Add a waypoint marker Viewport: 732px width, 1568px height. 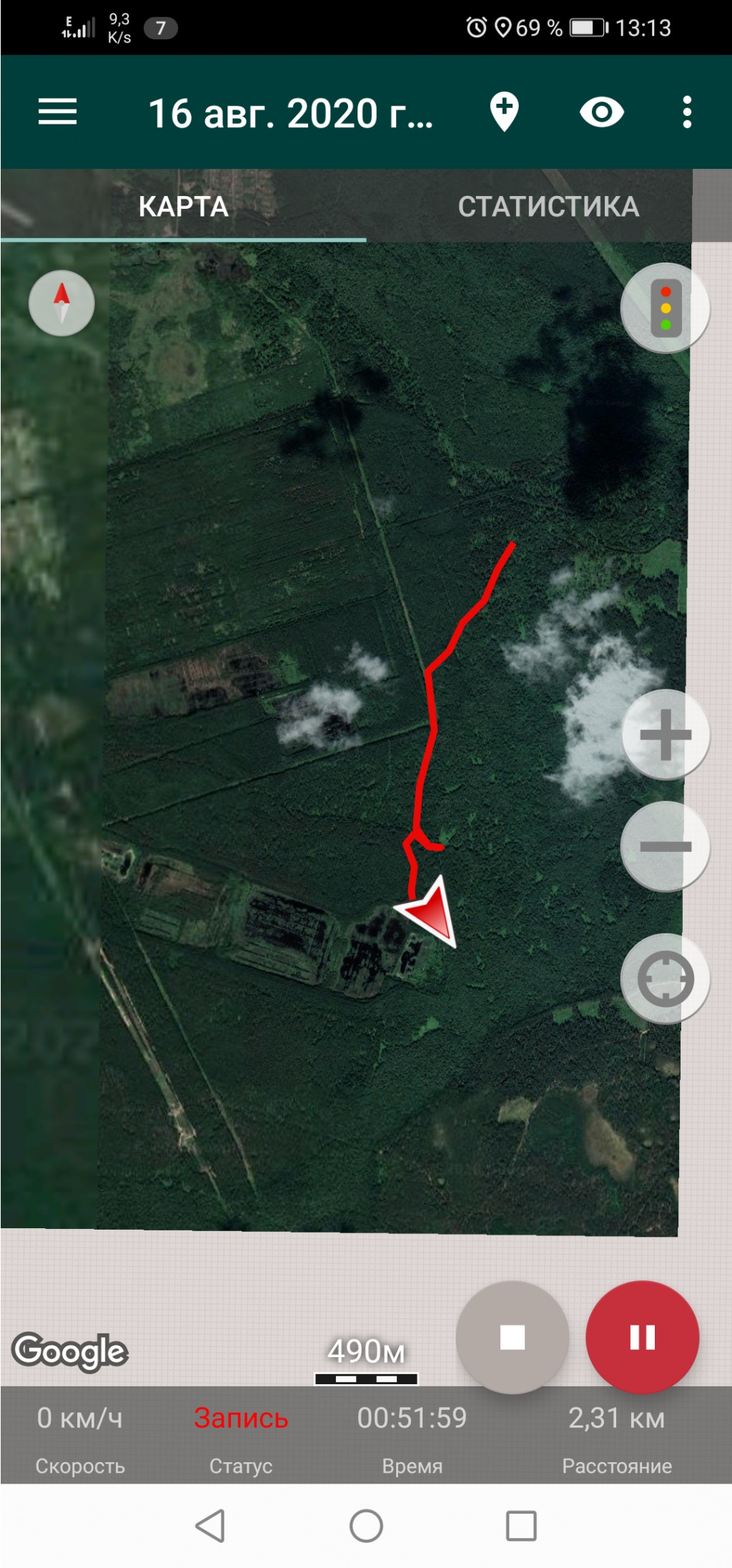click(504, 112)
